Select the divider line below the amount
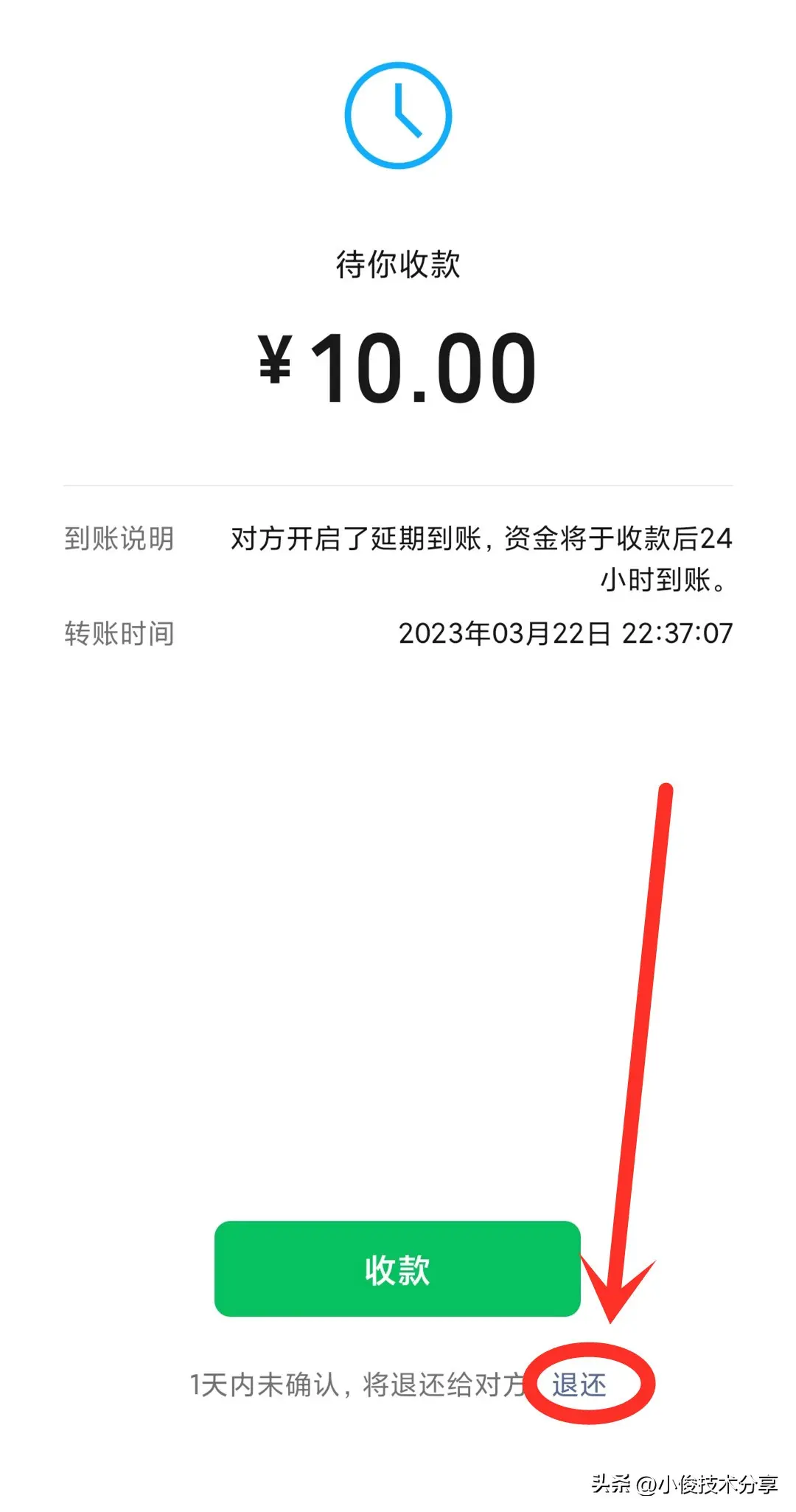This screenshot has width=796, height=1512. [398, 484]
